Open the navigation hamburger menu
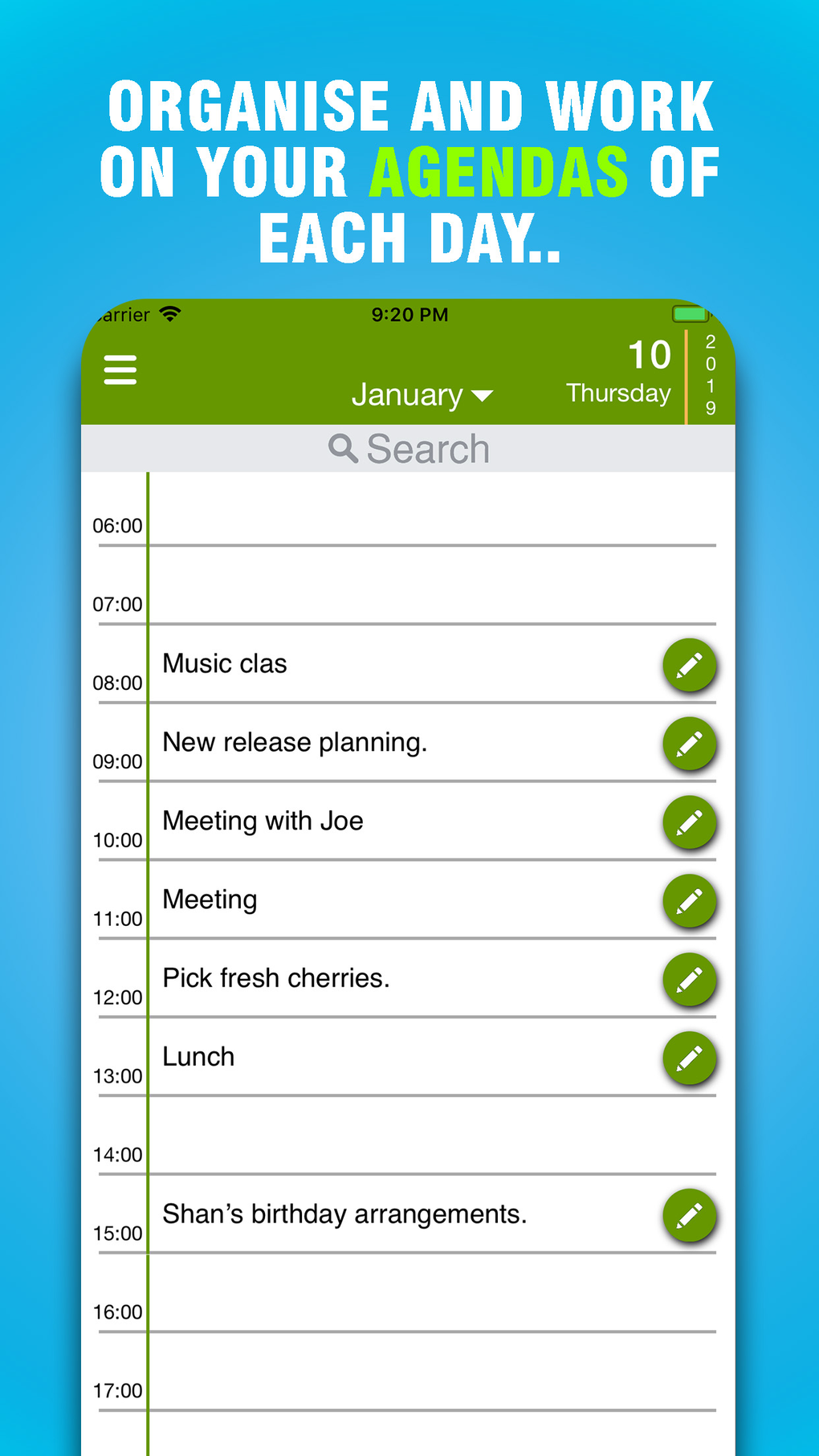 [x=120, y=369]
